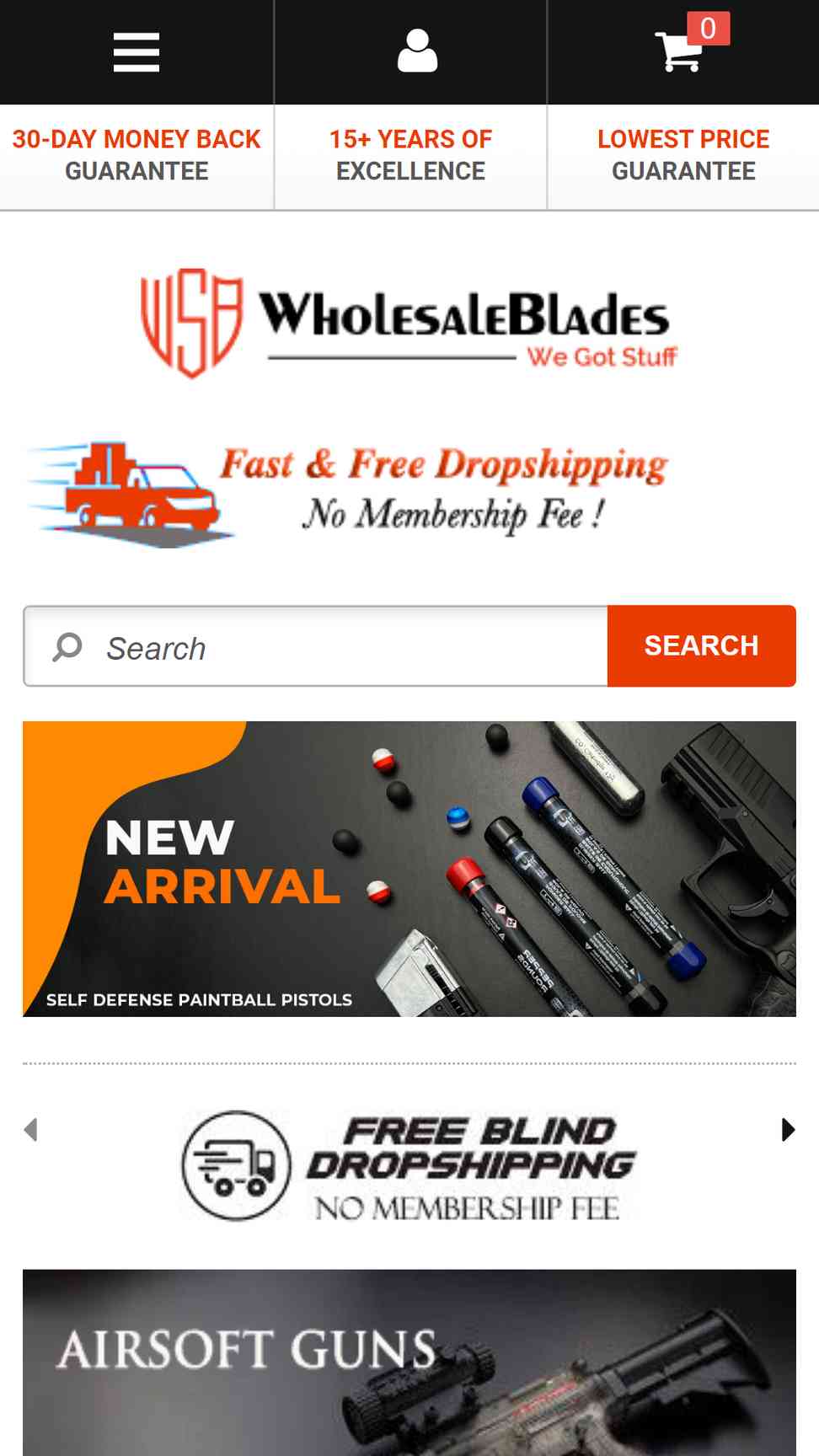Tap the orange SEARCH button

(702, 646)
